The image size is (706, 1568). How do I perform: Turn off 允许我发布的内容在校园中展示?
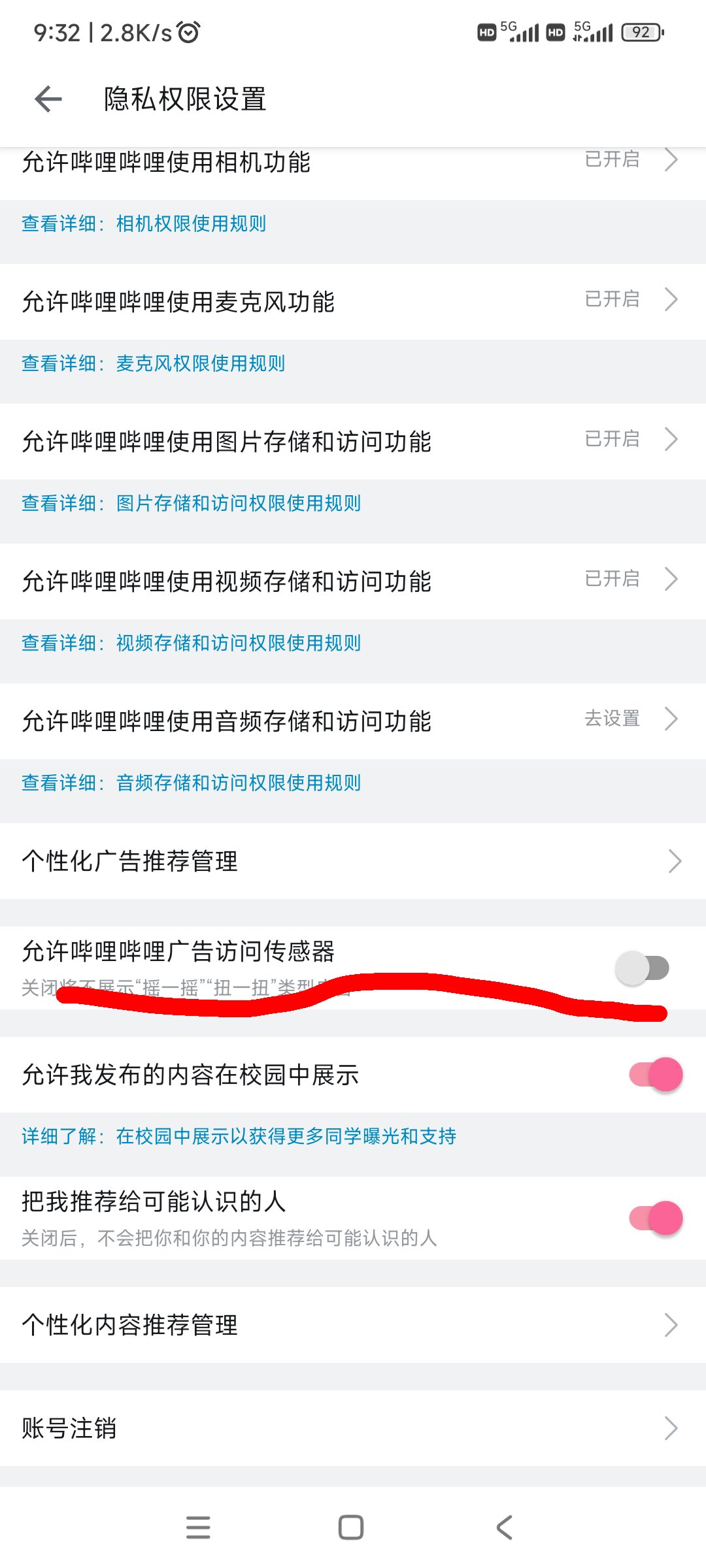tap(656, 1074)
